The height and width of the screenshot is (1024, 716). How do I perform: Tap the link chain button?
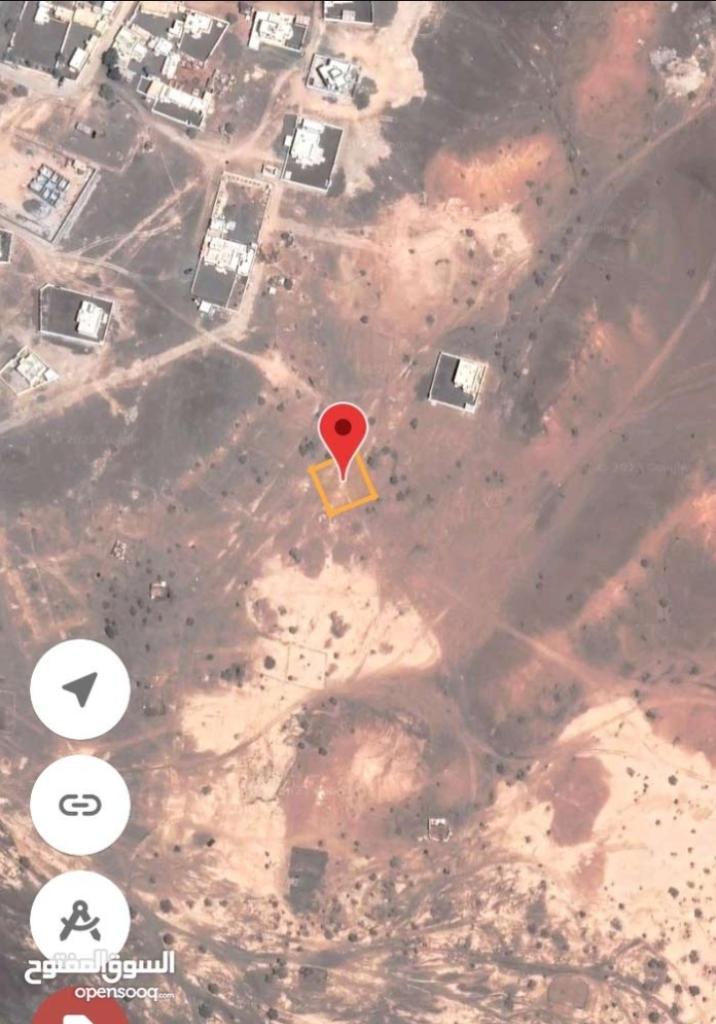80,804
